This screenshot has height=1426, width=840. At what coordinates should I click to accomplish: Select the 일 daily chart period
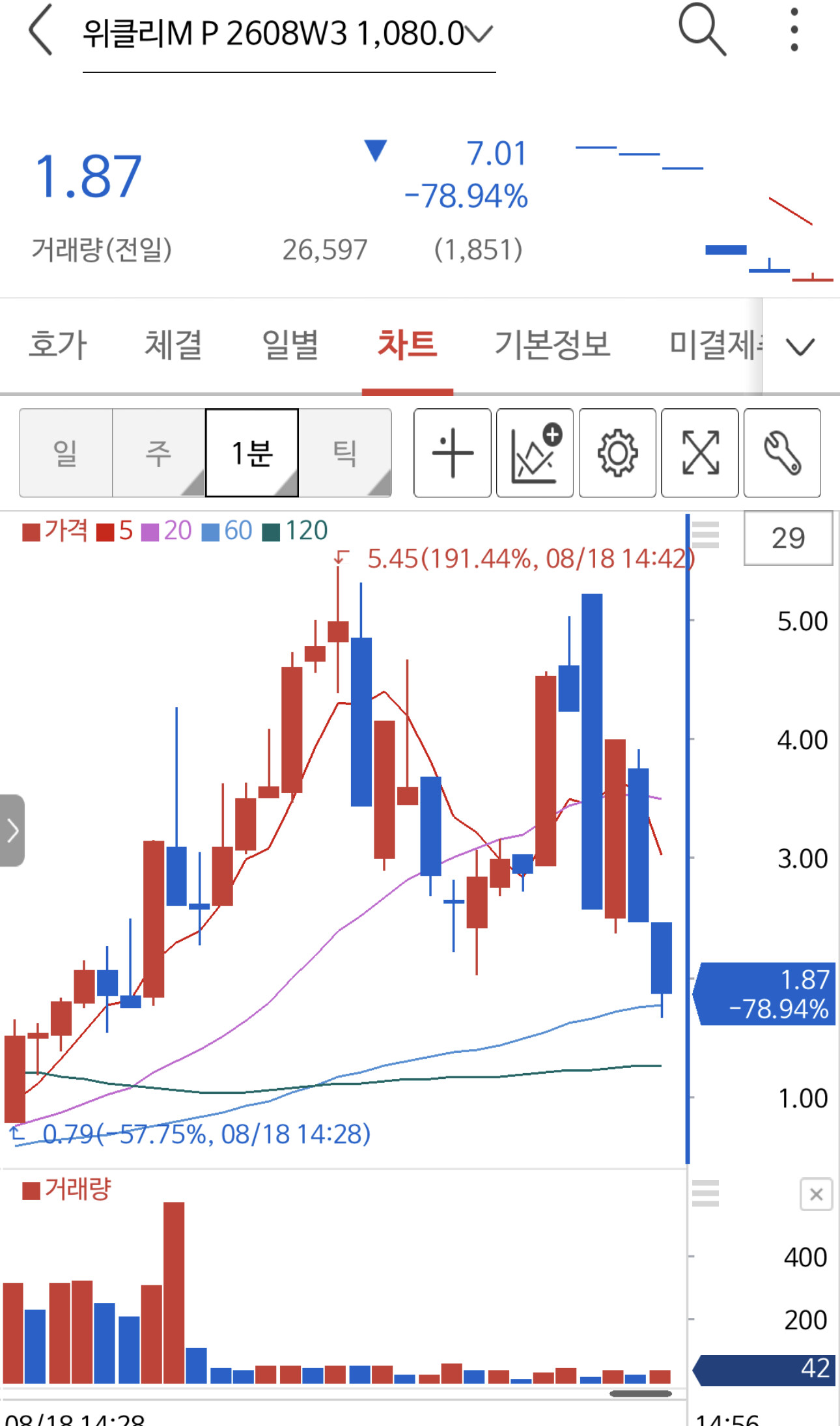click(66, 453)
